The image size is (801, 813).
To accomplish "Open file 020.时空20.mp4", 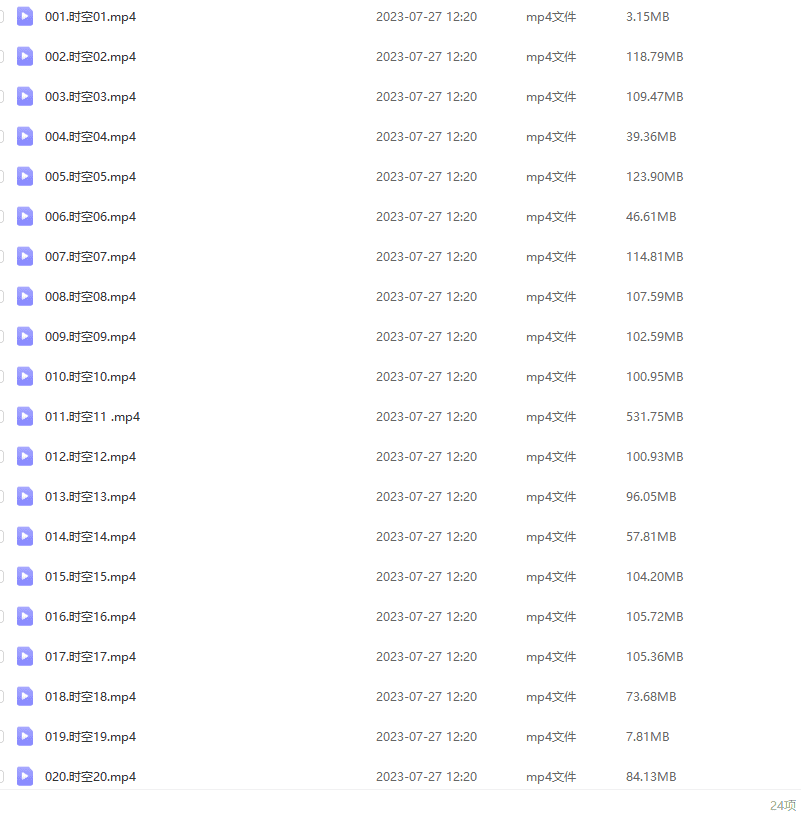I will click(x=90, y=777).
